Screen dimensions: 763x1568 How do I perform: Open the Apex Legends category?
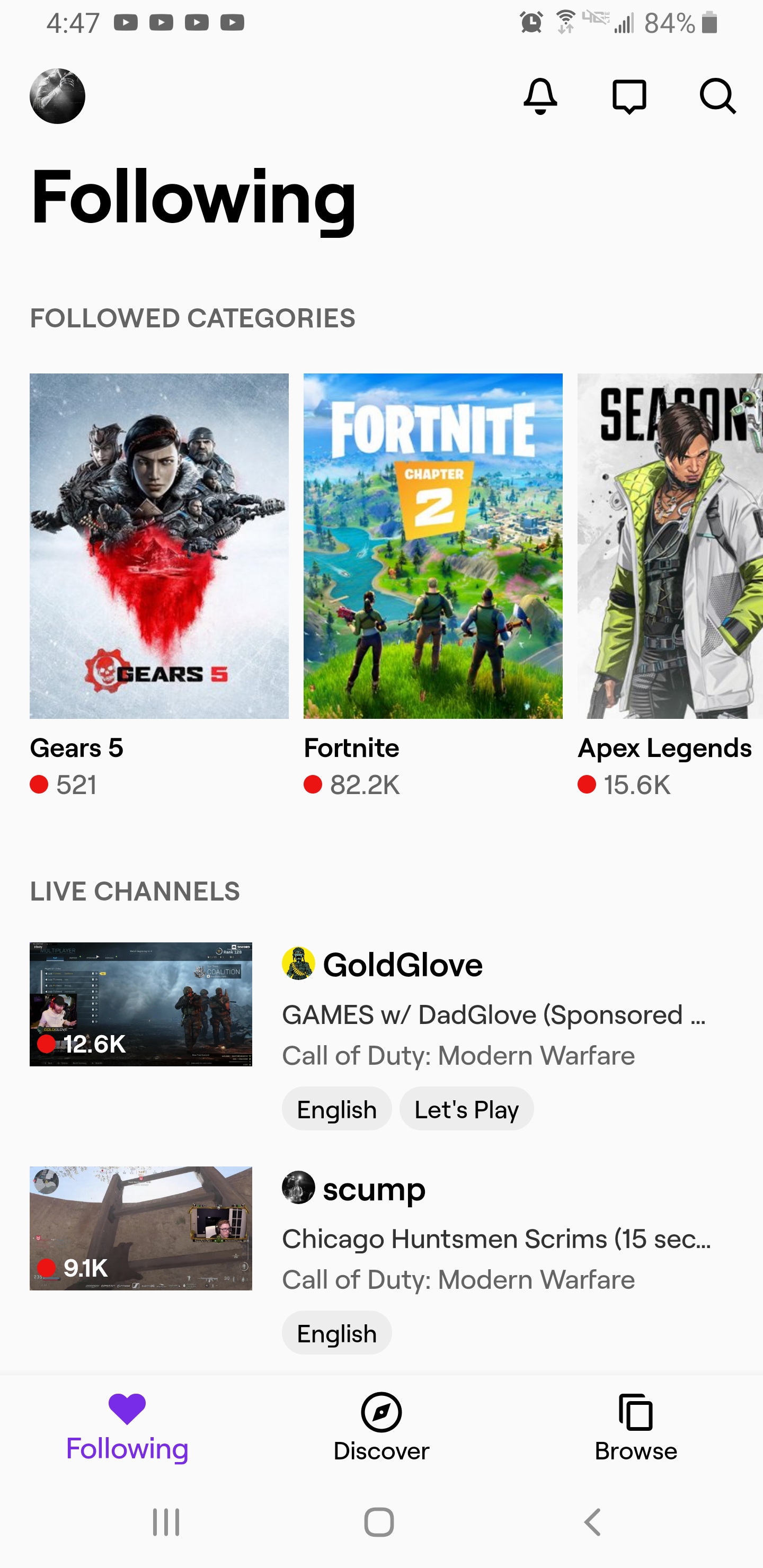pos(669,546)
